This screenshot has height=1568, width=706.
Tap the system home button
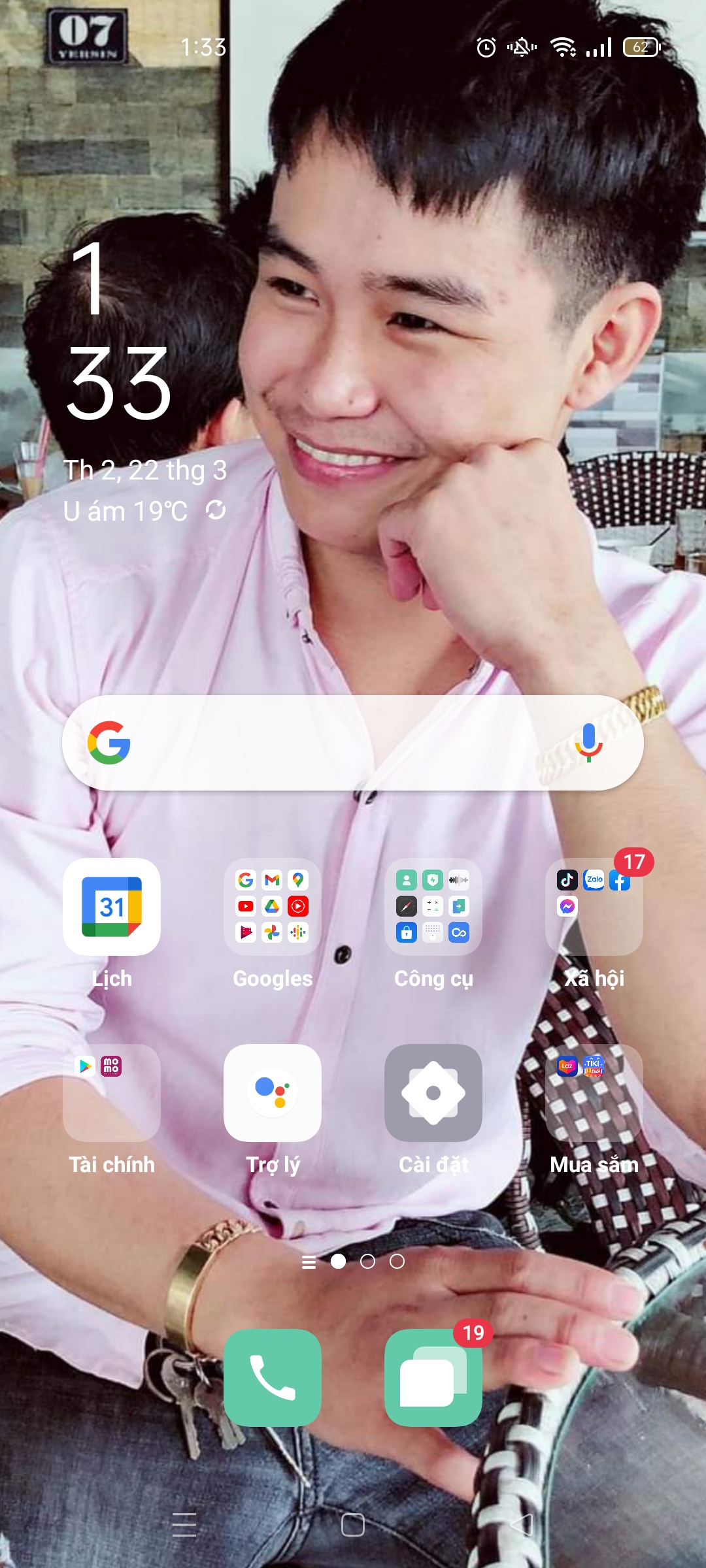pos(353,1525)
